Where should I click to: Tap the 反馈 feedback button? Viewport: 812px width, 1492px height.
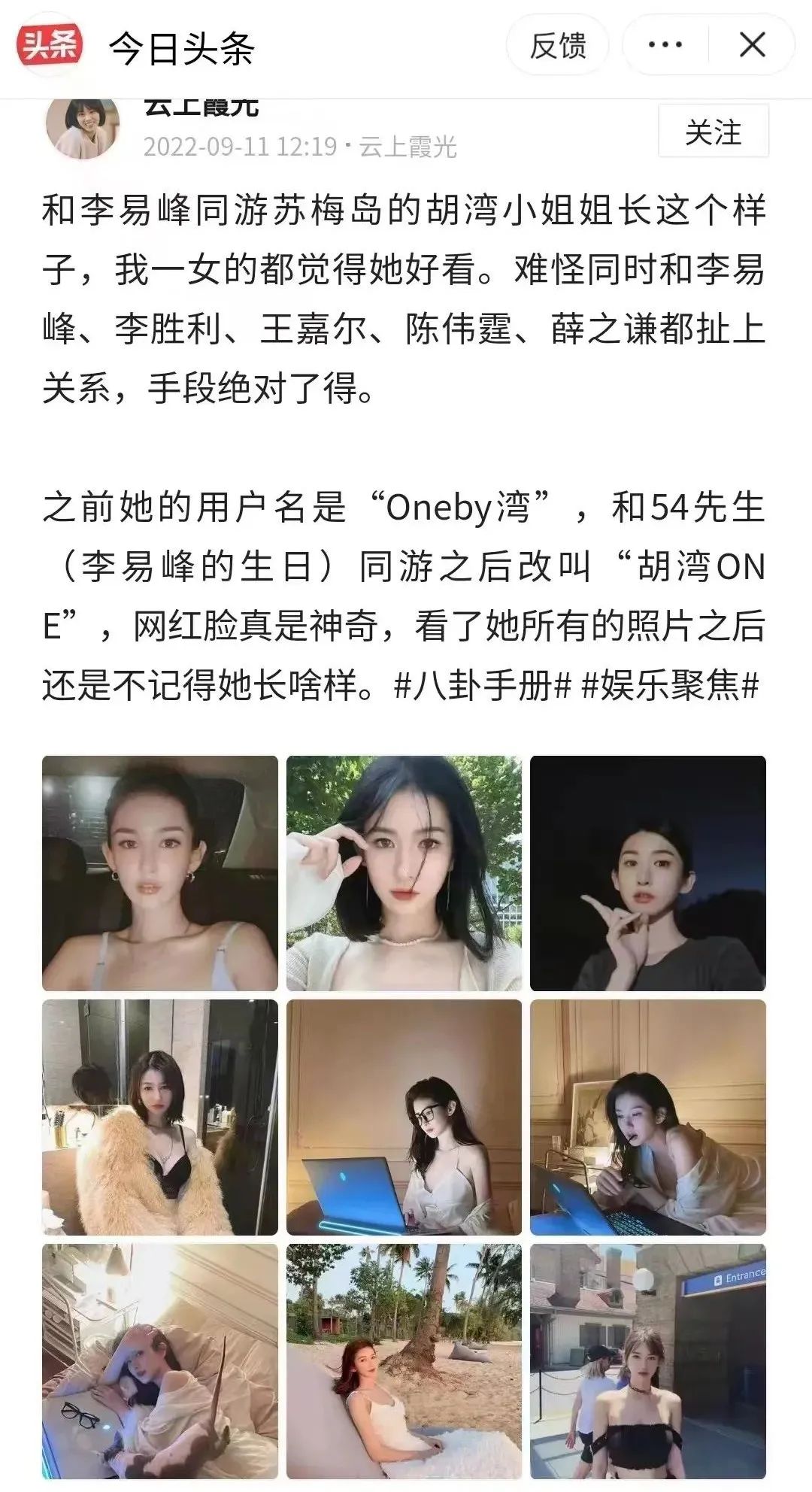click(557, 46)
